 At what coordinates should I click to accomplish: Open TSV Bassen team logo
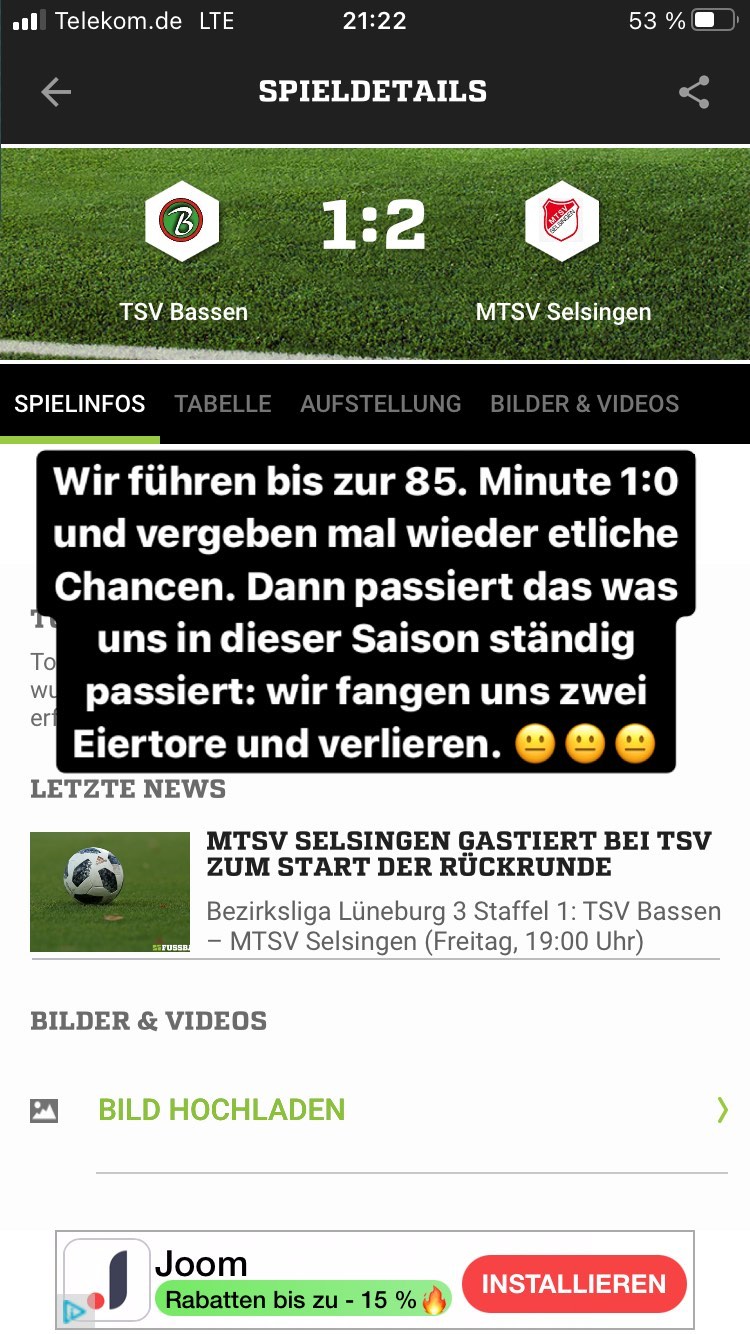click(x=181, y=221)
